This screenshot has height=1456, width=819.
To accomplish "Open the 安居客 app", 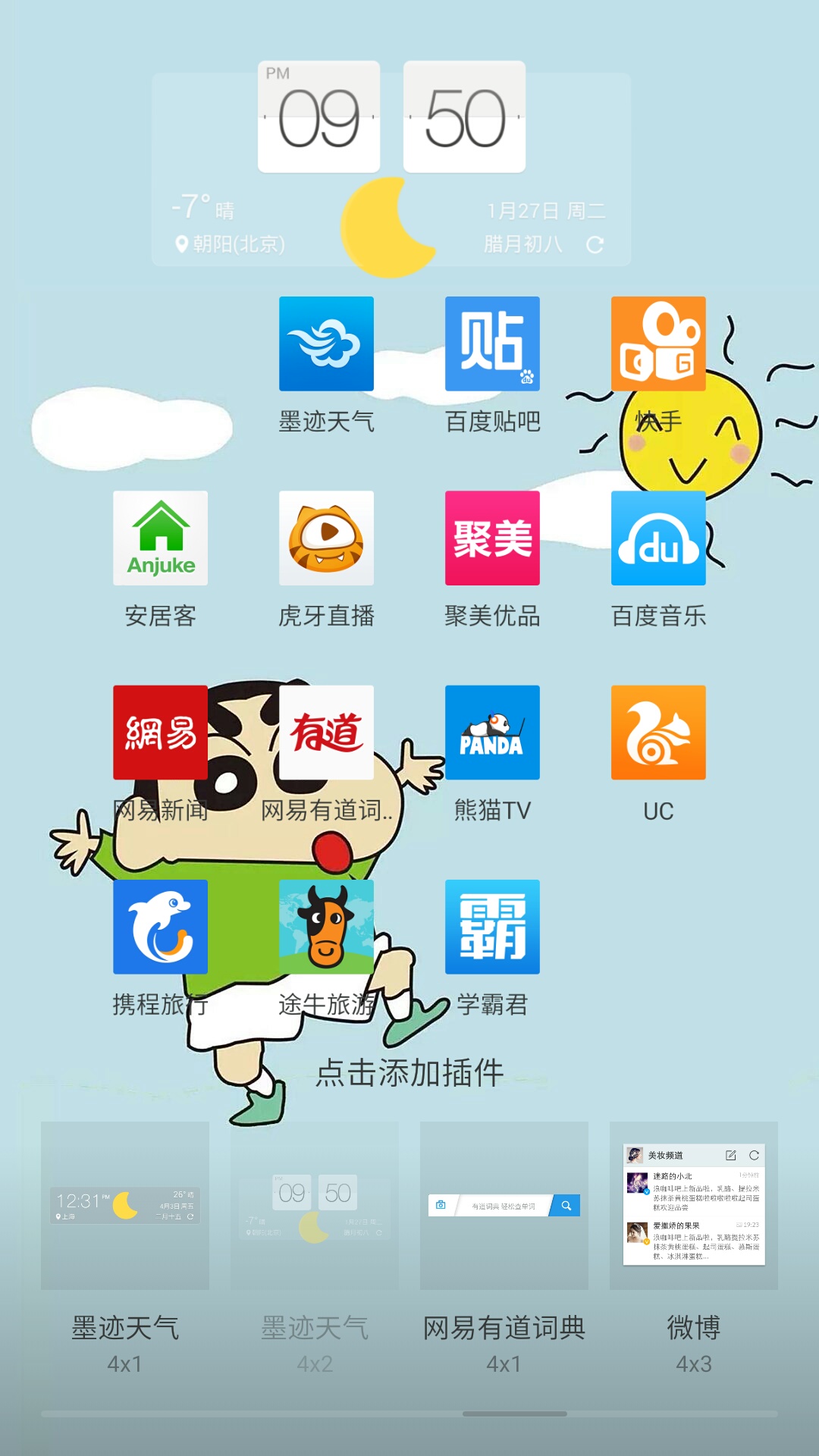I will tap(160, 538).
